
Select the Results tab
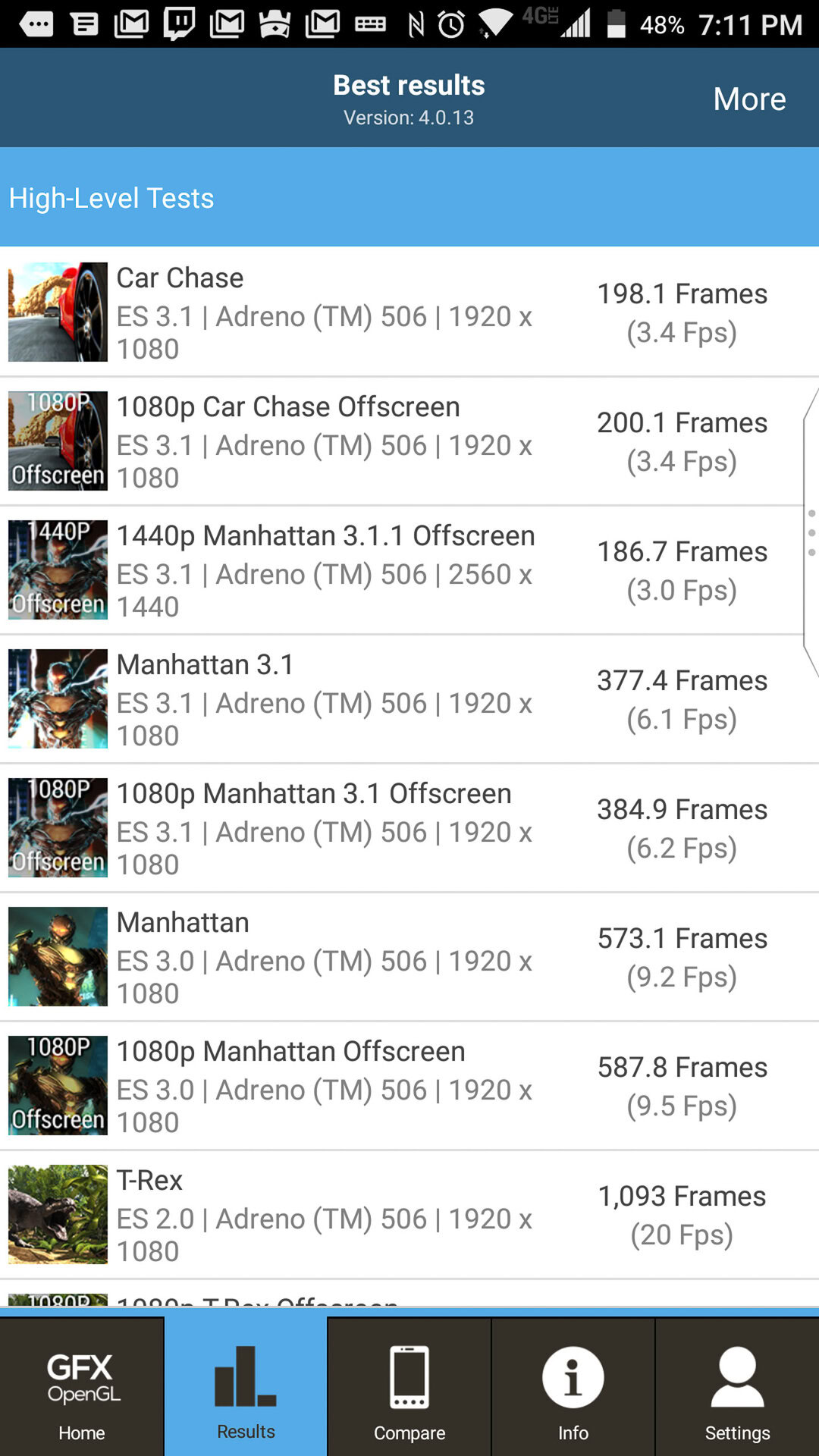click(246, 1388)
